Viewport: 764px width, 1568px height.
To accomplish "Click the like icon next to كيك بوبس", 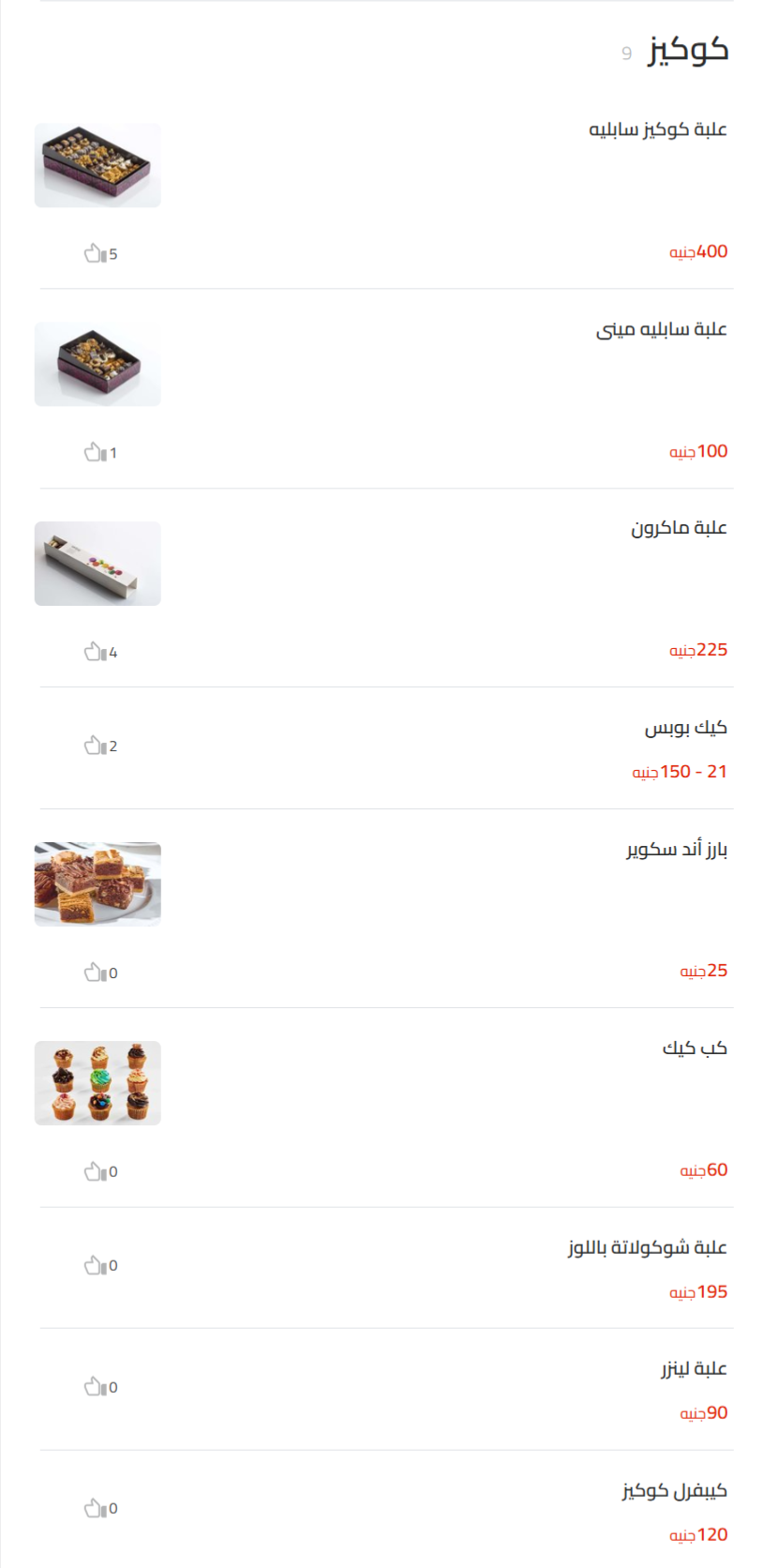I will tap(94, 746).
